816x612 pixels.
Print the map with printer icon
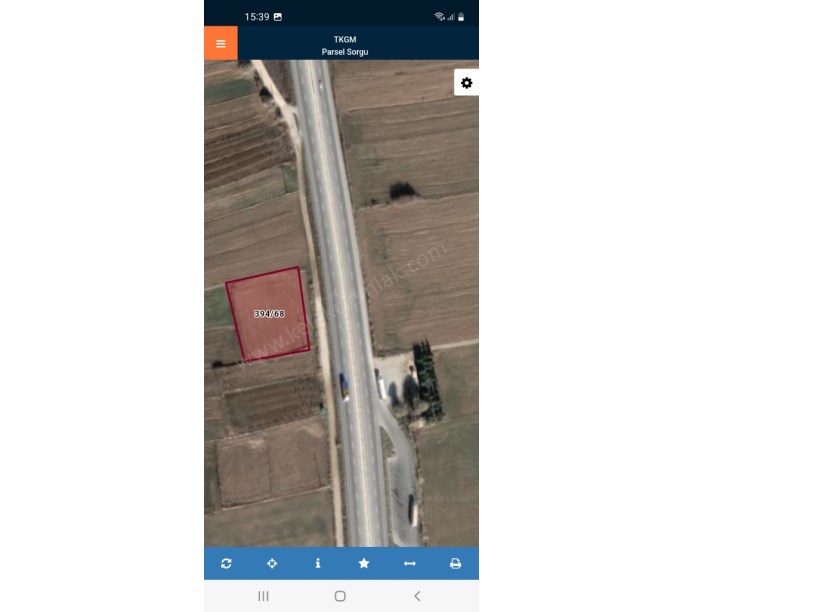point(455,564)
